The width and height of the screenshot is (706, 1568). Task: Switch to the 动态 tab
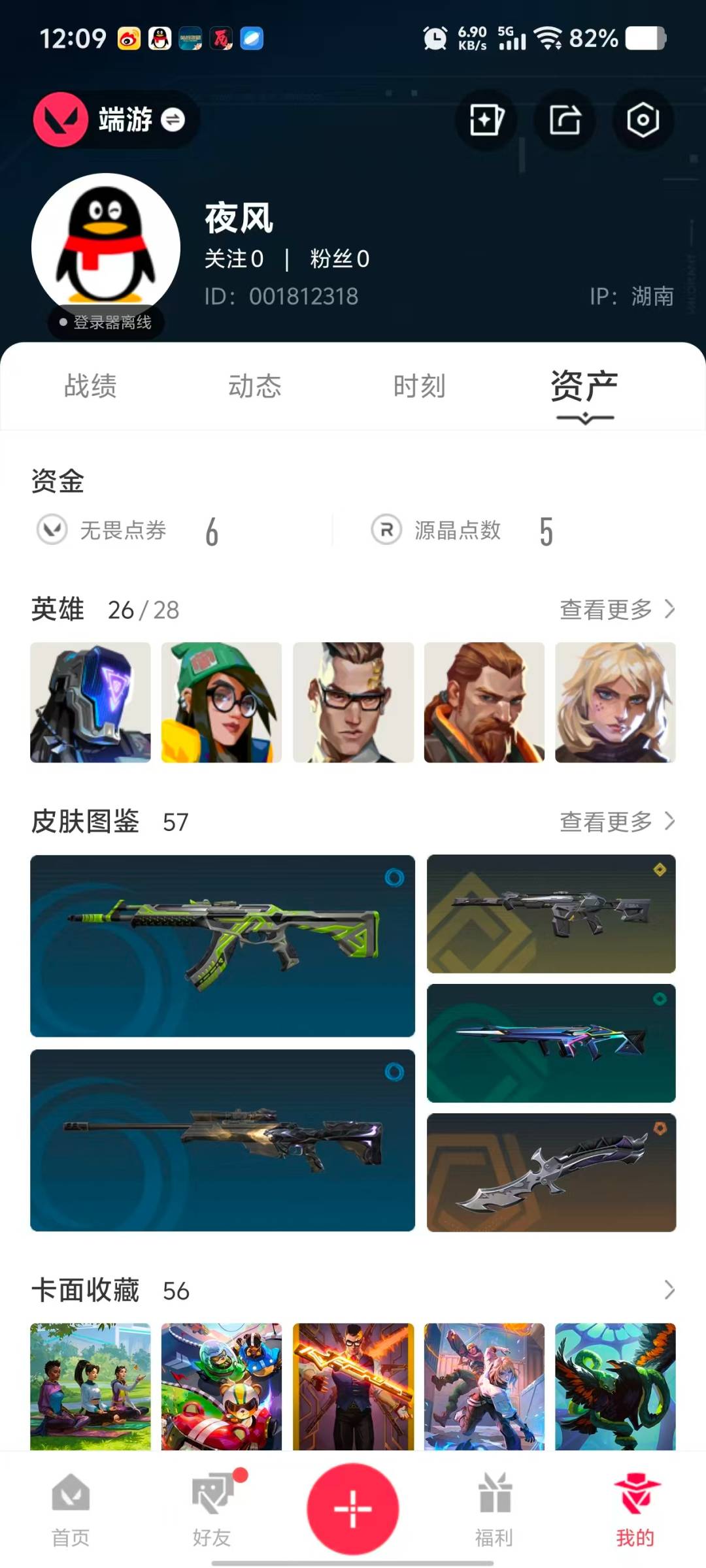pos(254,386)
